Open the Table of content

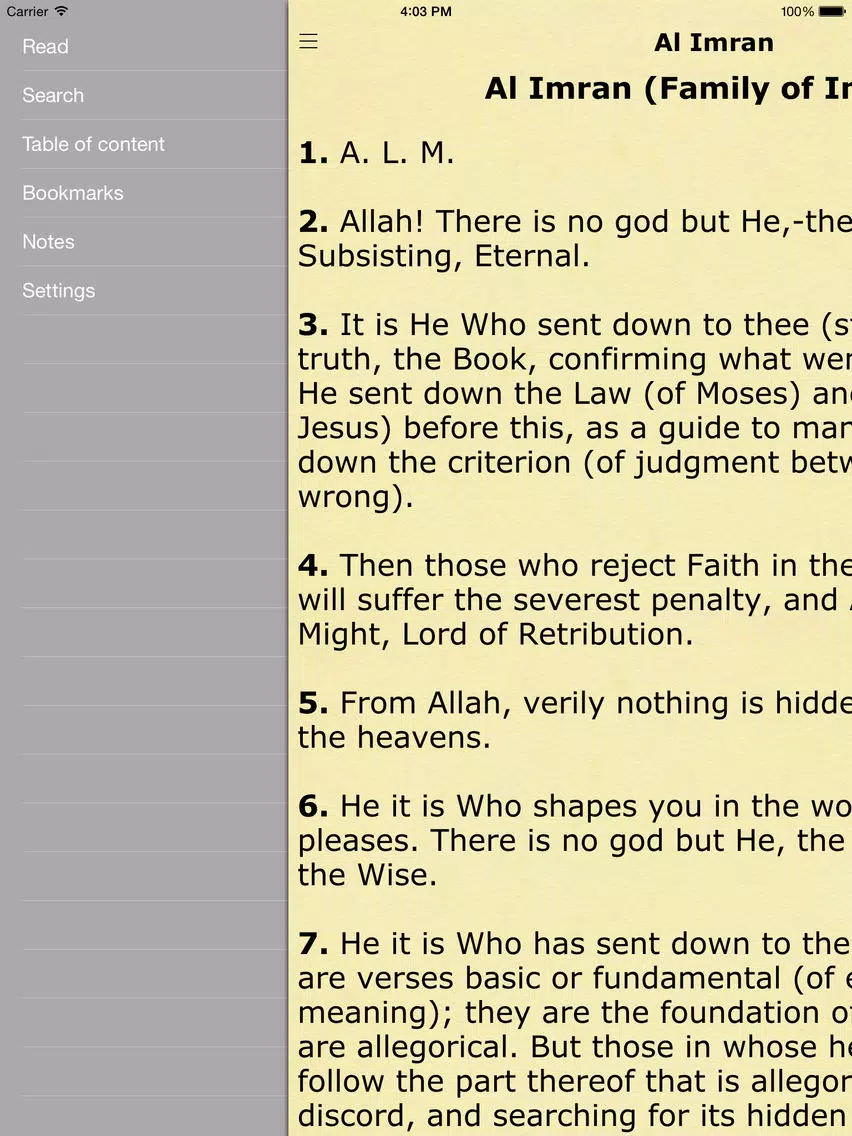click(x=93, y=145)
